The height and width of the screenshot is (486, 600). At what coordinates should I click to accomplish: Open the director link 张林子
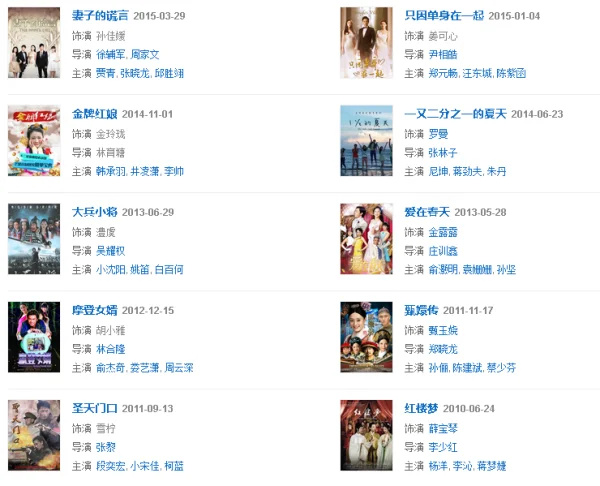coord(442,152)
